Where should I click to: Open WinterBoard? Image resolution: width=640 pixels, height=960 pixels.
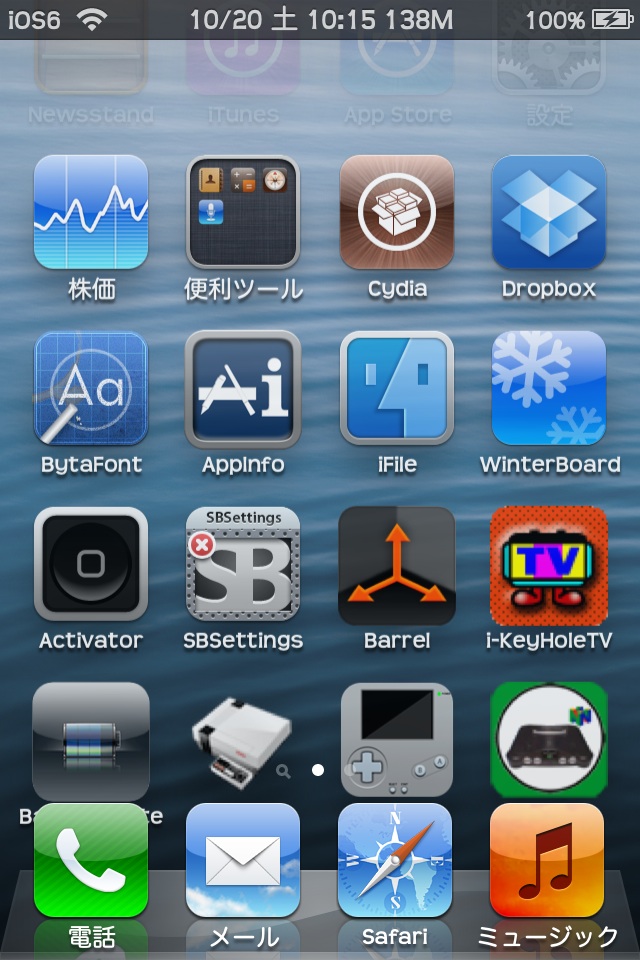point(548,388)
